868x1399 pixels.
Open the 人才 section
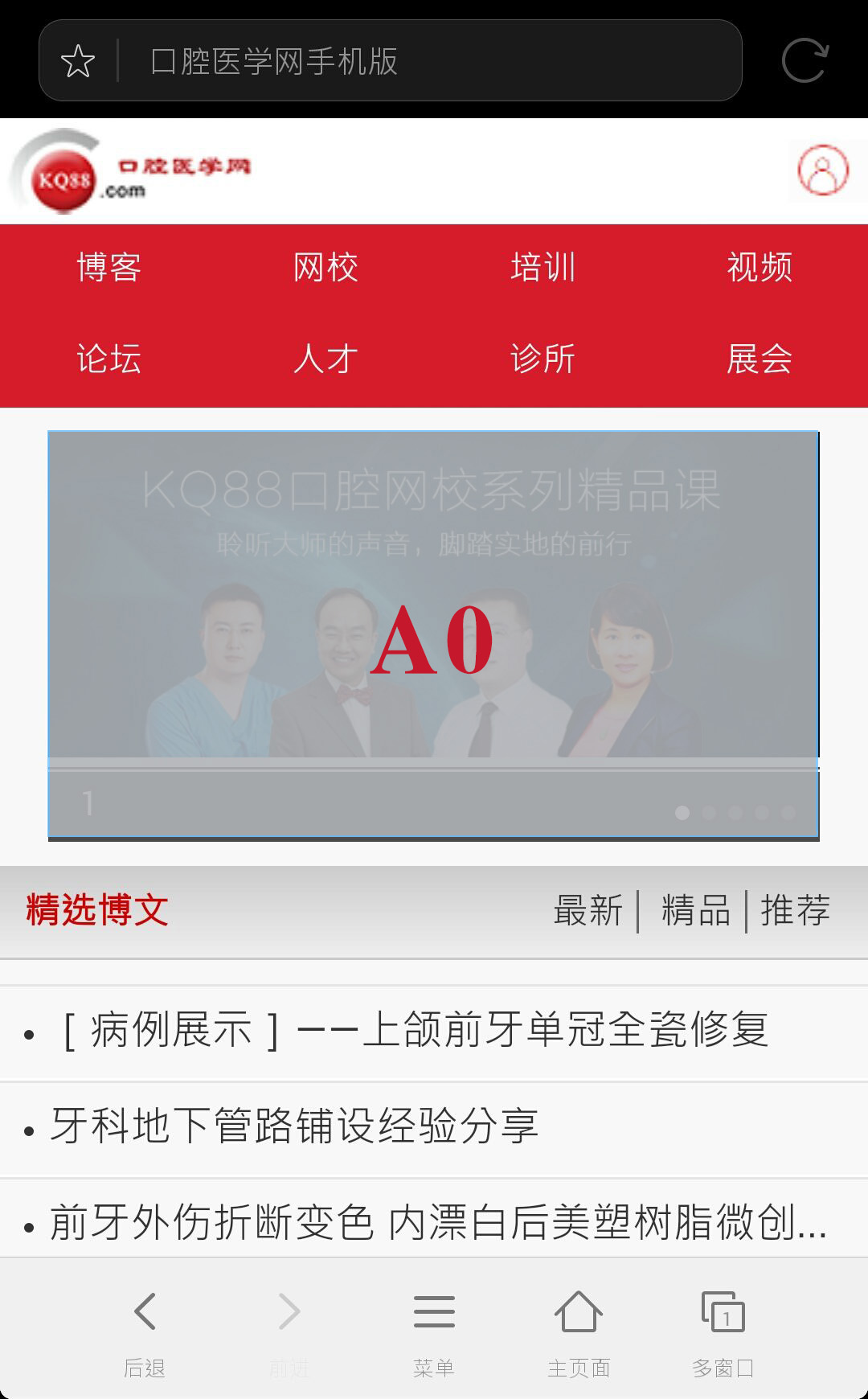(x=325, y=359)
